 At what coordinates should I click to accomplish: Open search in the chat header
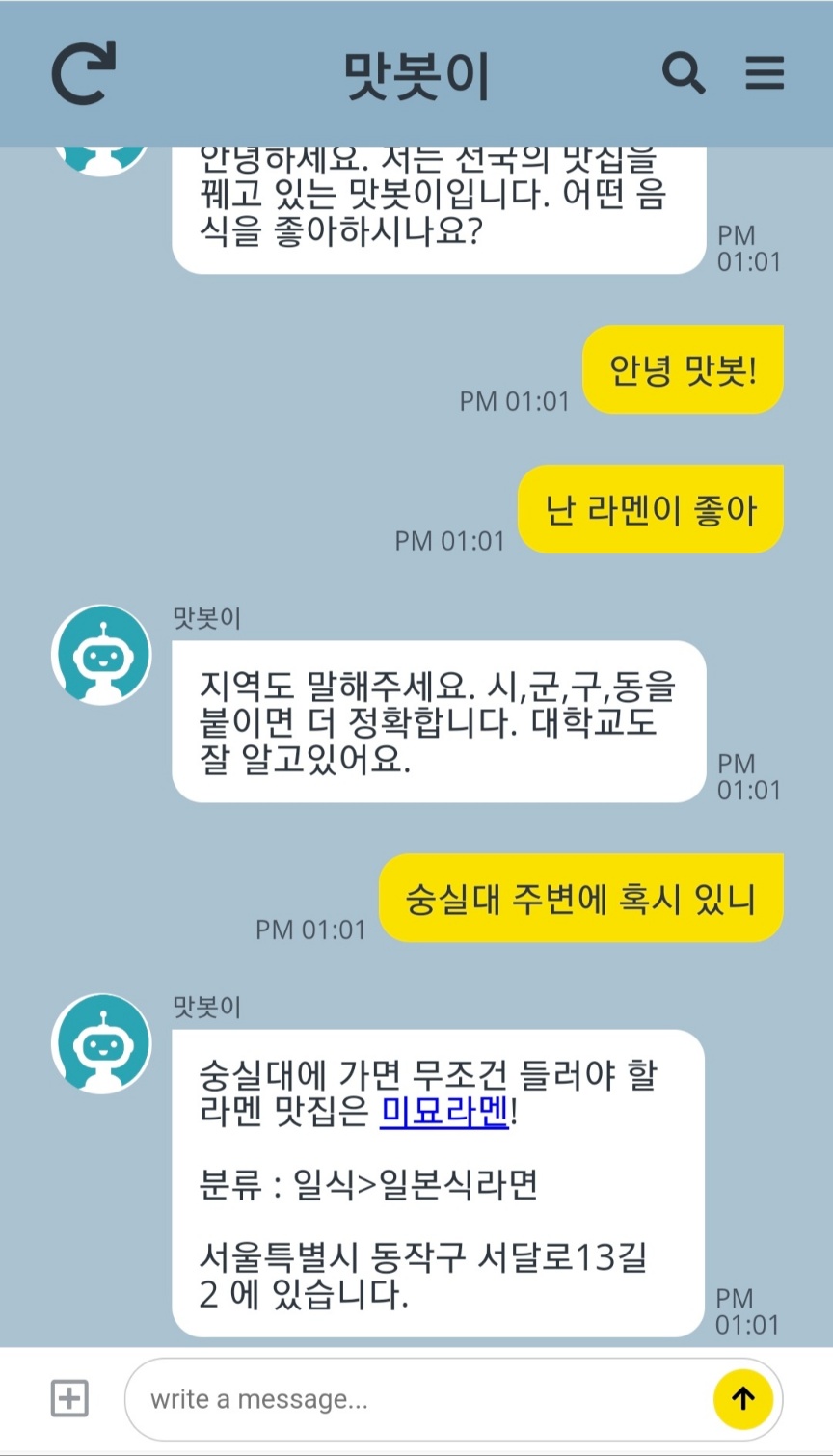pyautogui.click(x=683, y=73)
